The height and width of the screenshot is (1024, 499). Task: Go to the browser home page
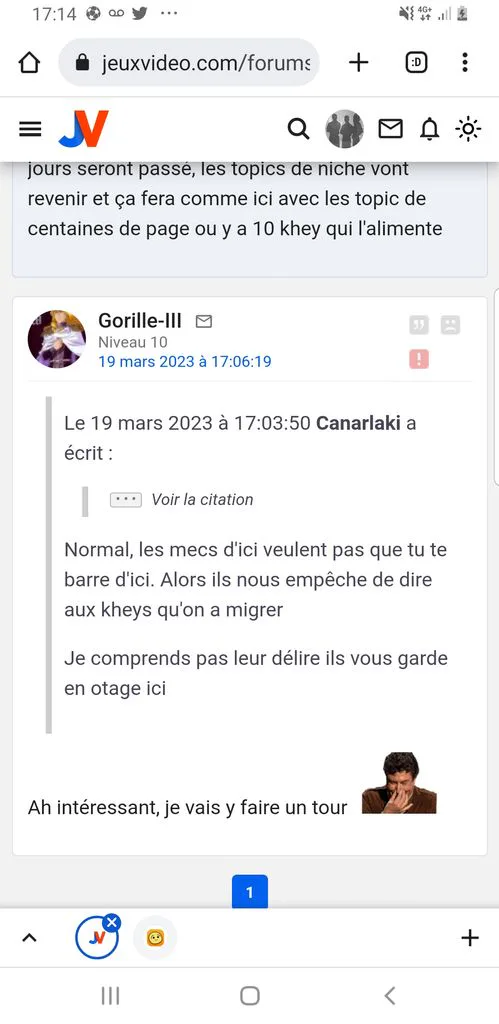click(x=29, y=63)
